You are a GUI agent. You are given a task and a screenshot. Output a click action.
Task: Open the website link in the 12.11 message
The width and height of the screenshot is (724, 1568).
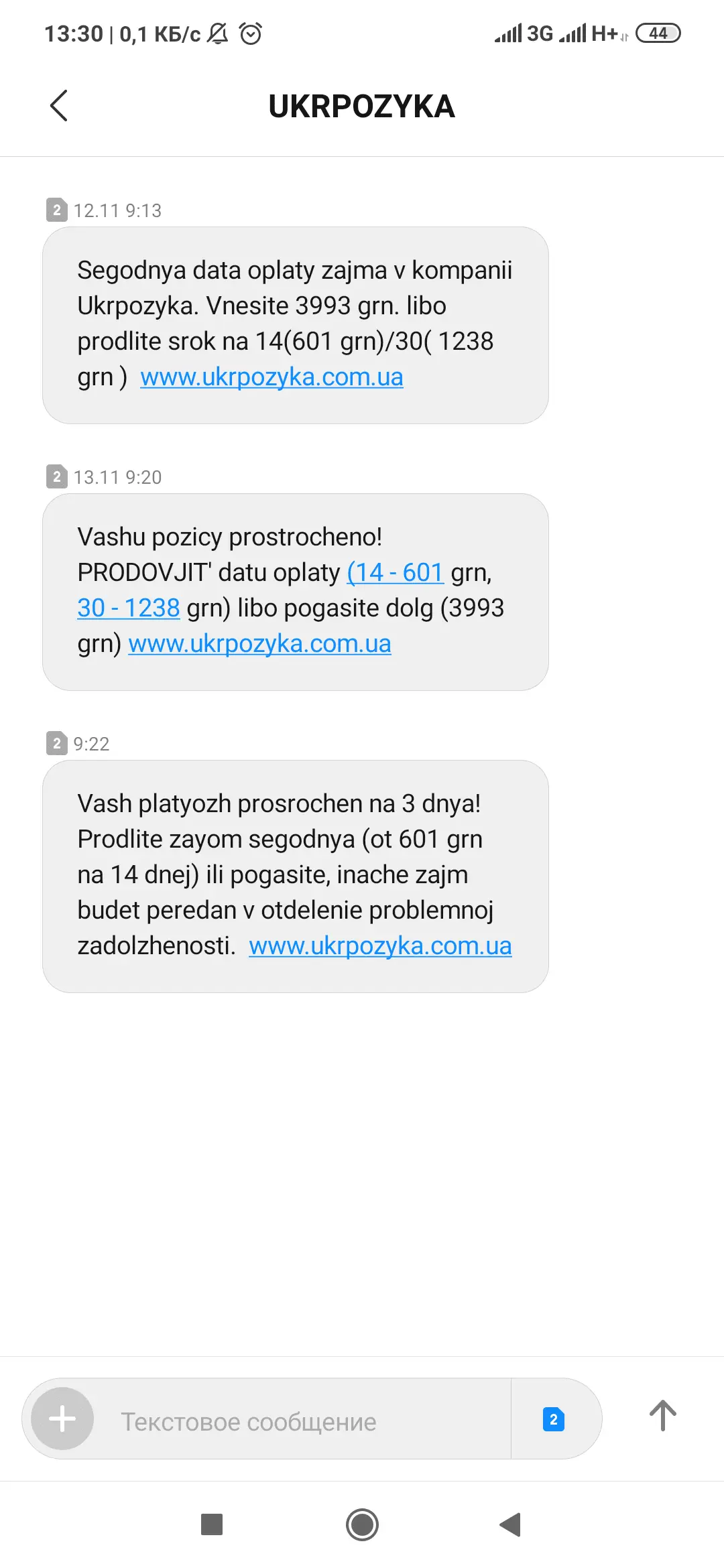[271, 377]
